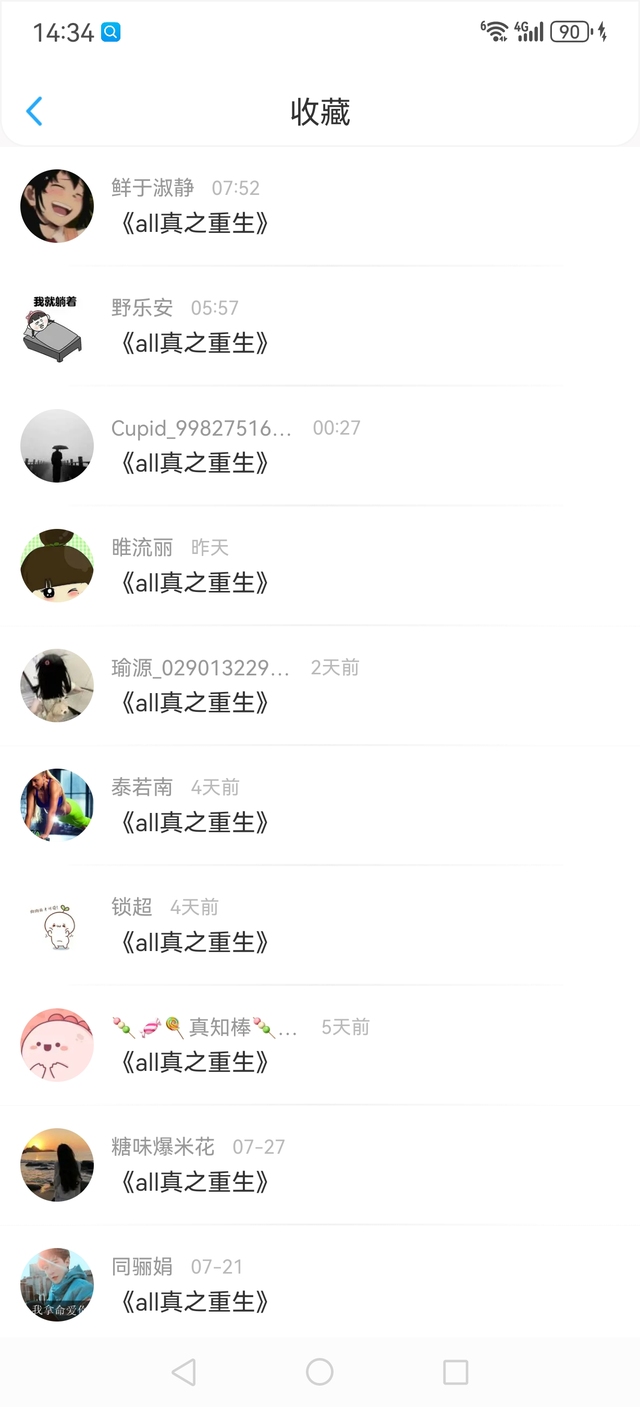This screenshot has width=640, height=1407.
Task: Go back using the blue arrow
Action: [34, 111]
